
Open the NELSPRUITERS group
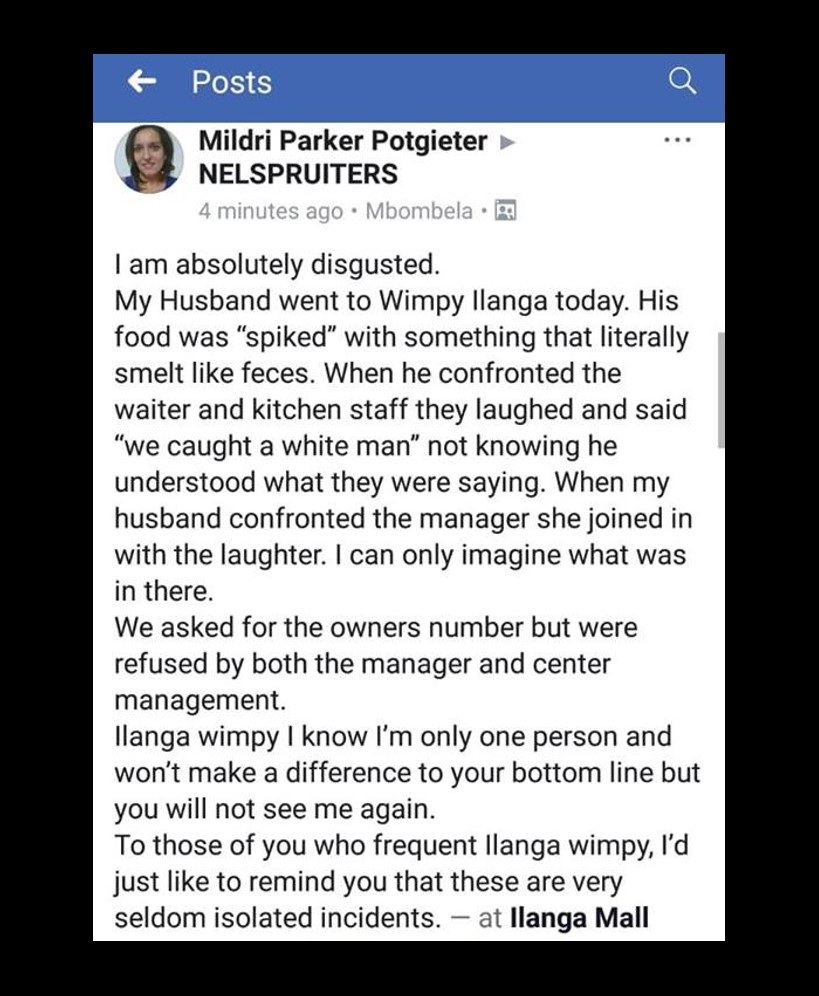coord(298,174)
